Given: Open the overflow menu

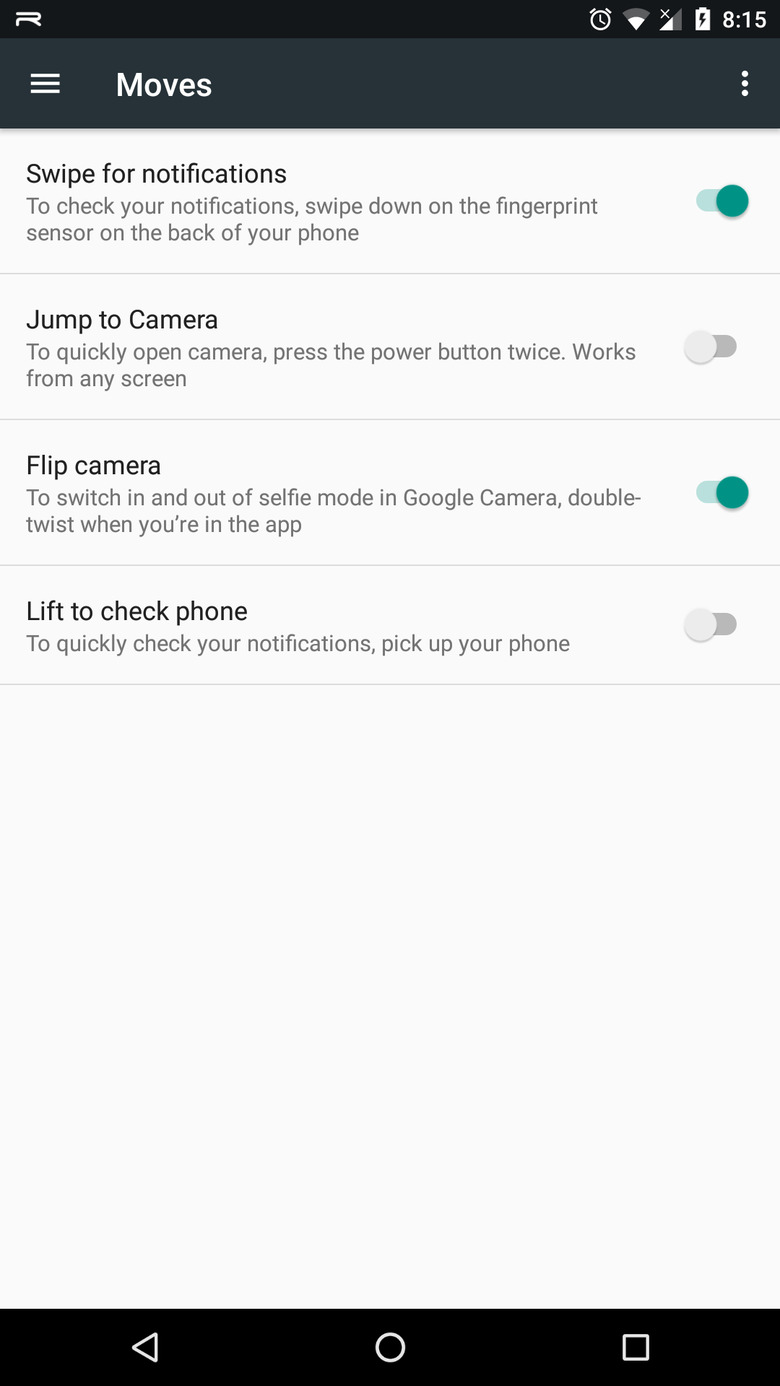Looking at the screenshot, I should pyautogui.click(x=744, y=84).
